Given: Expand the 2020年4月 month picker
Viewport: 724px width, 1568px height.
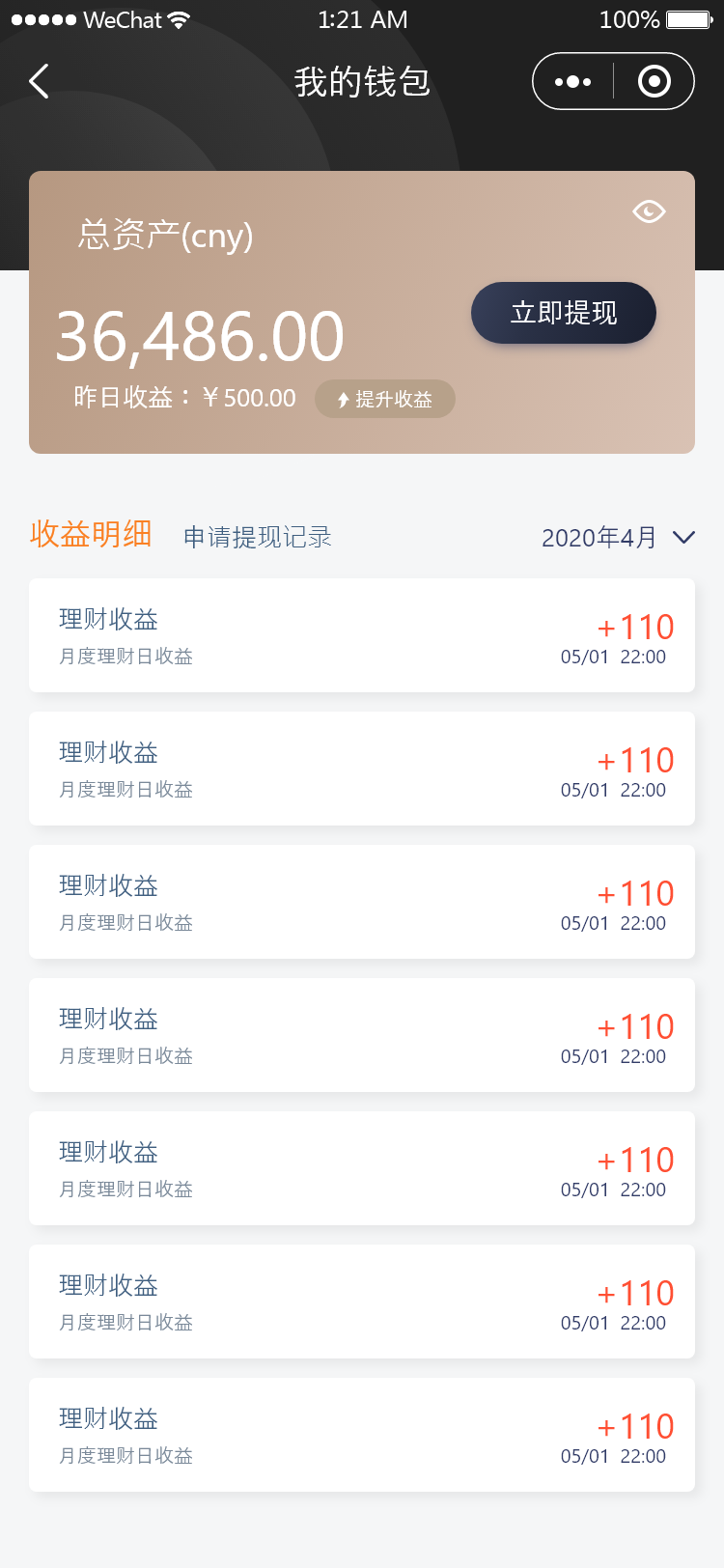Looking at the screenshot, I should click(618, 538).
